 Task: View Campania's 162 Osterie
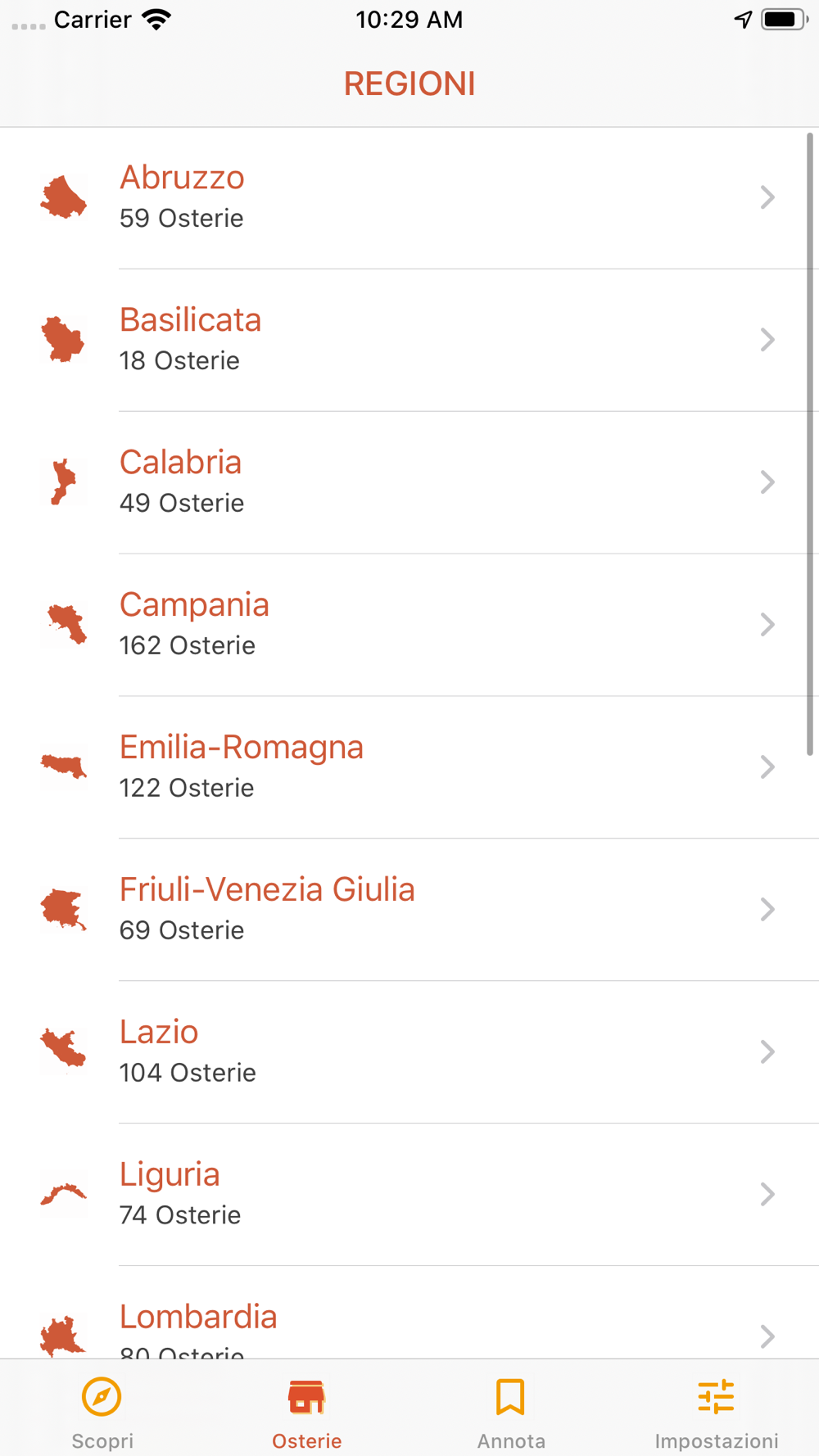pyautogui.click(x=409, y=626)
